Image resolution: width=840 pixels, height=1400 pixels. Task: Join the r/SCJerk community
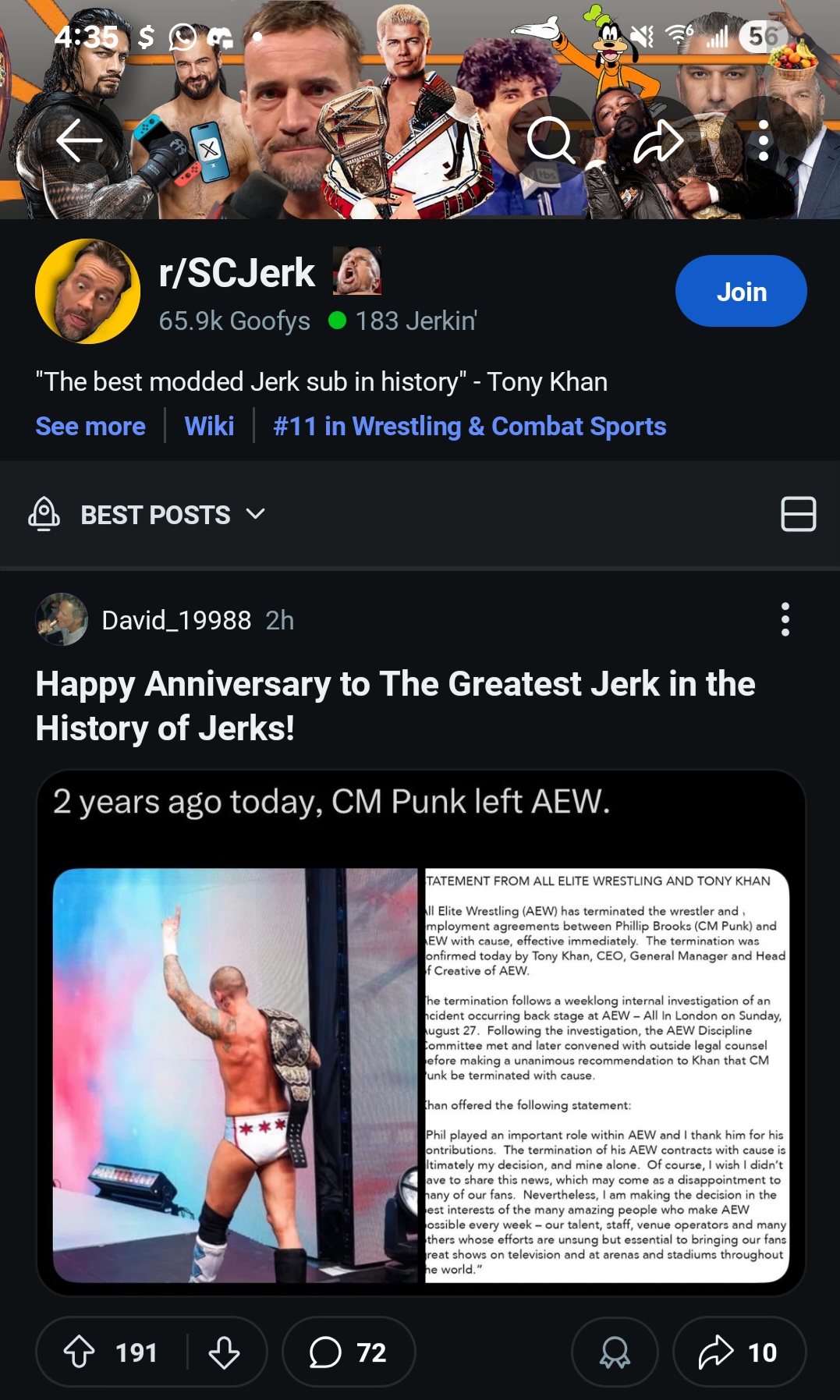click(x=741, y=291)
